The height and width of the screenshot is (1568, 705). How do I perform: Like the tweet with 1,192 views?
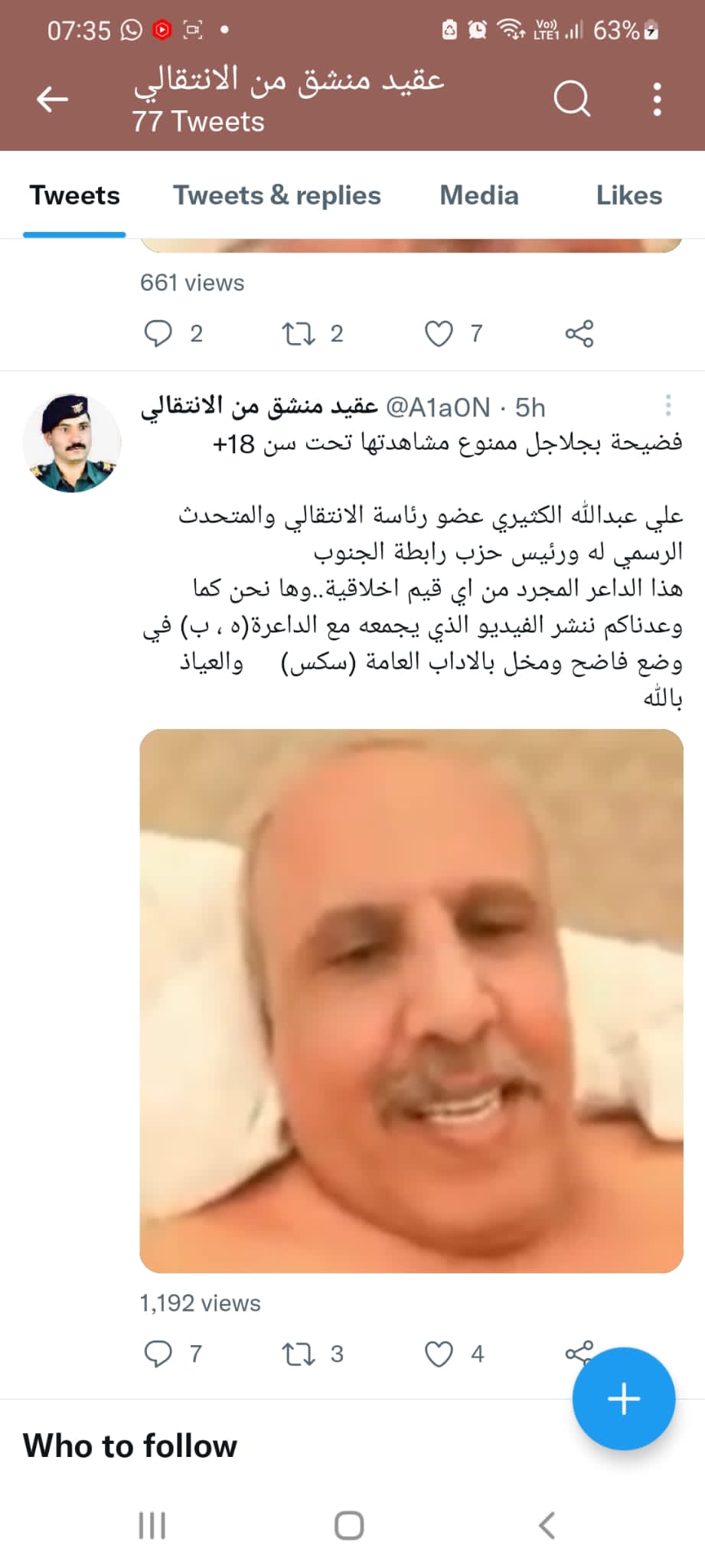click(439, 1354)
